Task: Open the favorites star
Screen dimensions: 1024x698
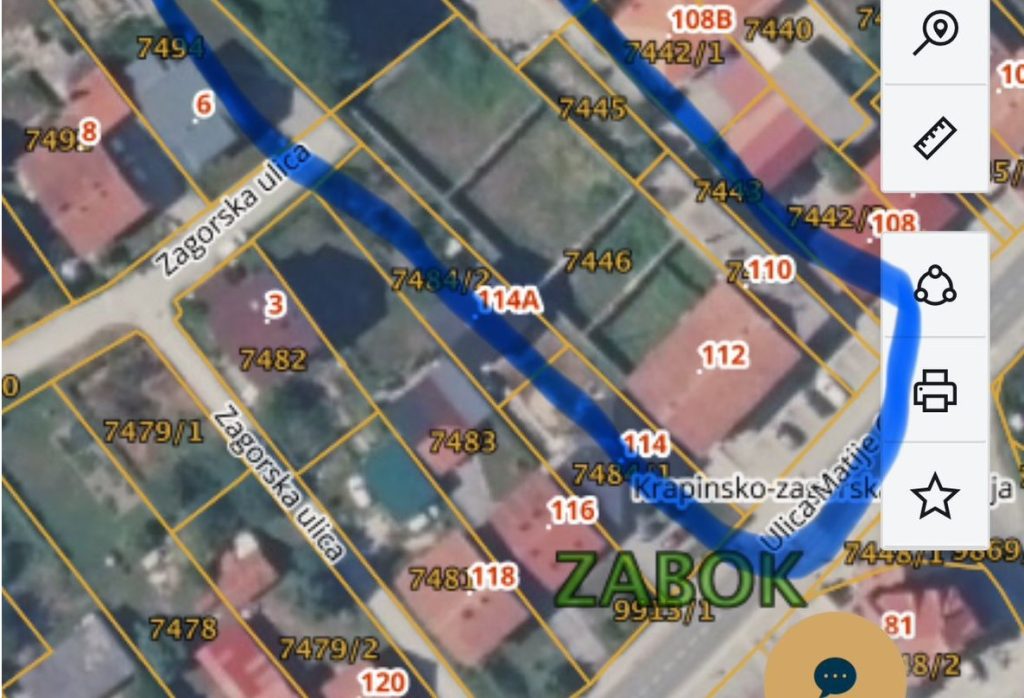Action: tap(936, 496)
